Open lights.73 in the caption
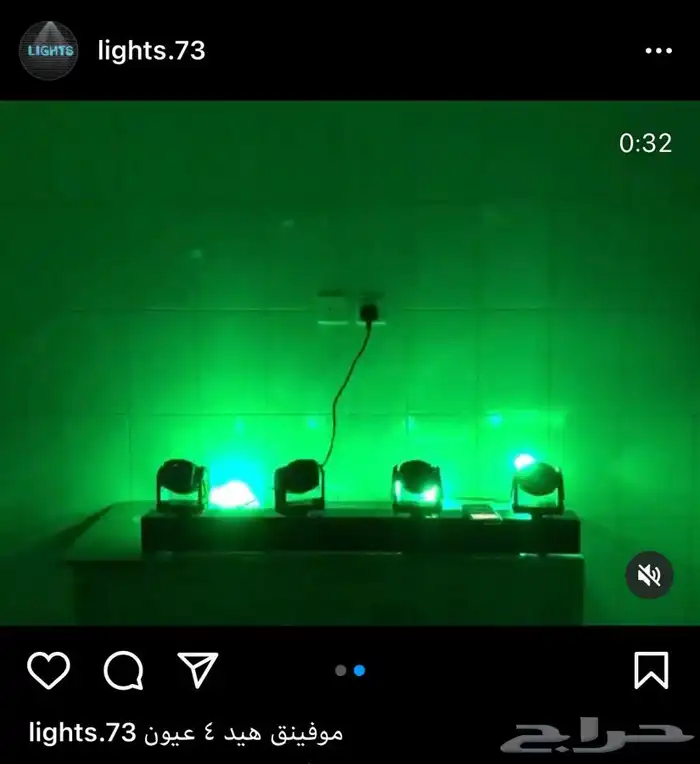The image size is (700, 764). (x=82, y=732)
